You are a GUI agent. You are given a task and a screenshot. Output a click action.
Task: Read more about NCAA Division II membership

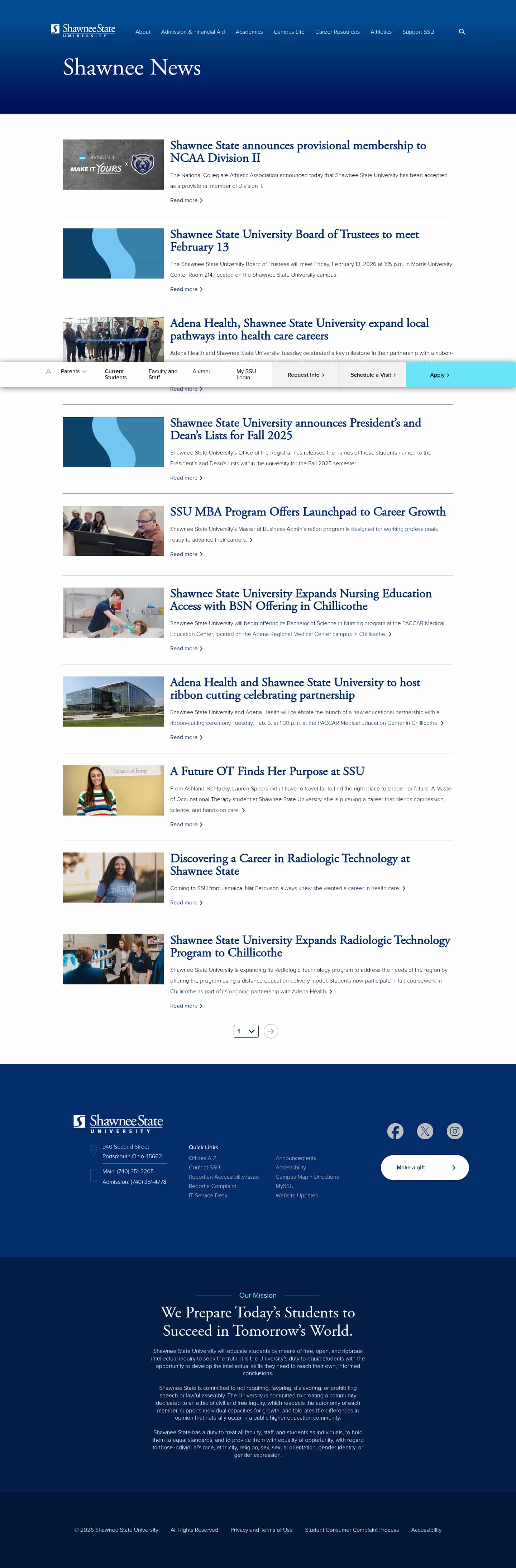point(186,200)
